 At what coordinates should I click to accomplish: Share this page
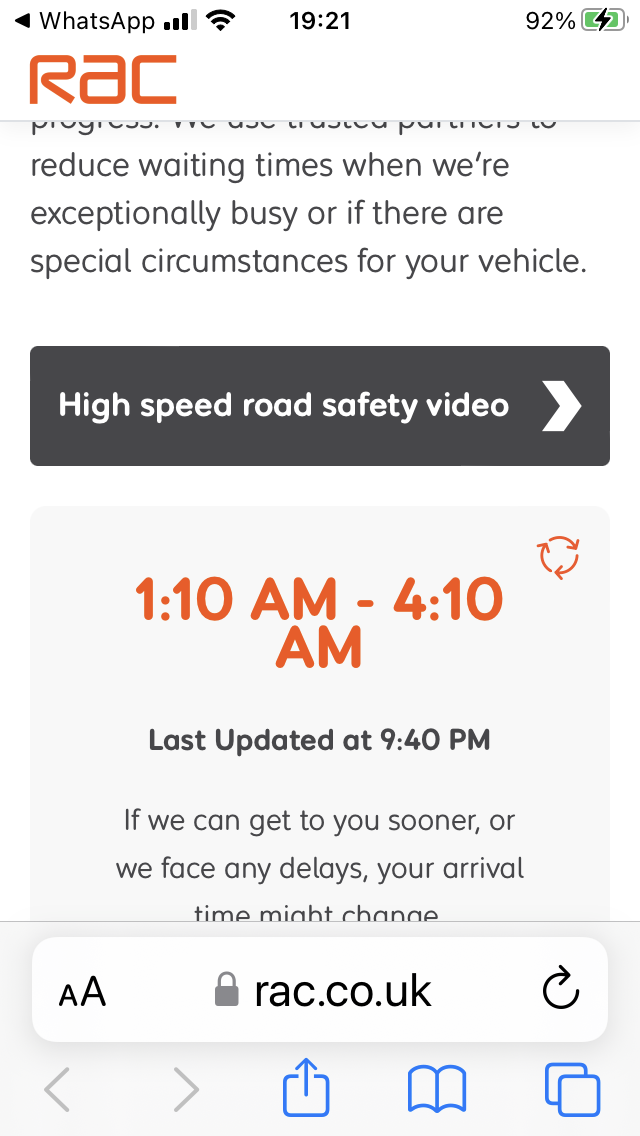[x=306, y=1087]
